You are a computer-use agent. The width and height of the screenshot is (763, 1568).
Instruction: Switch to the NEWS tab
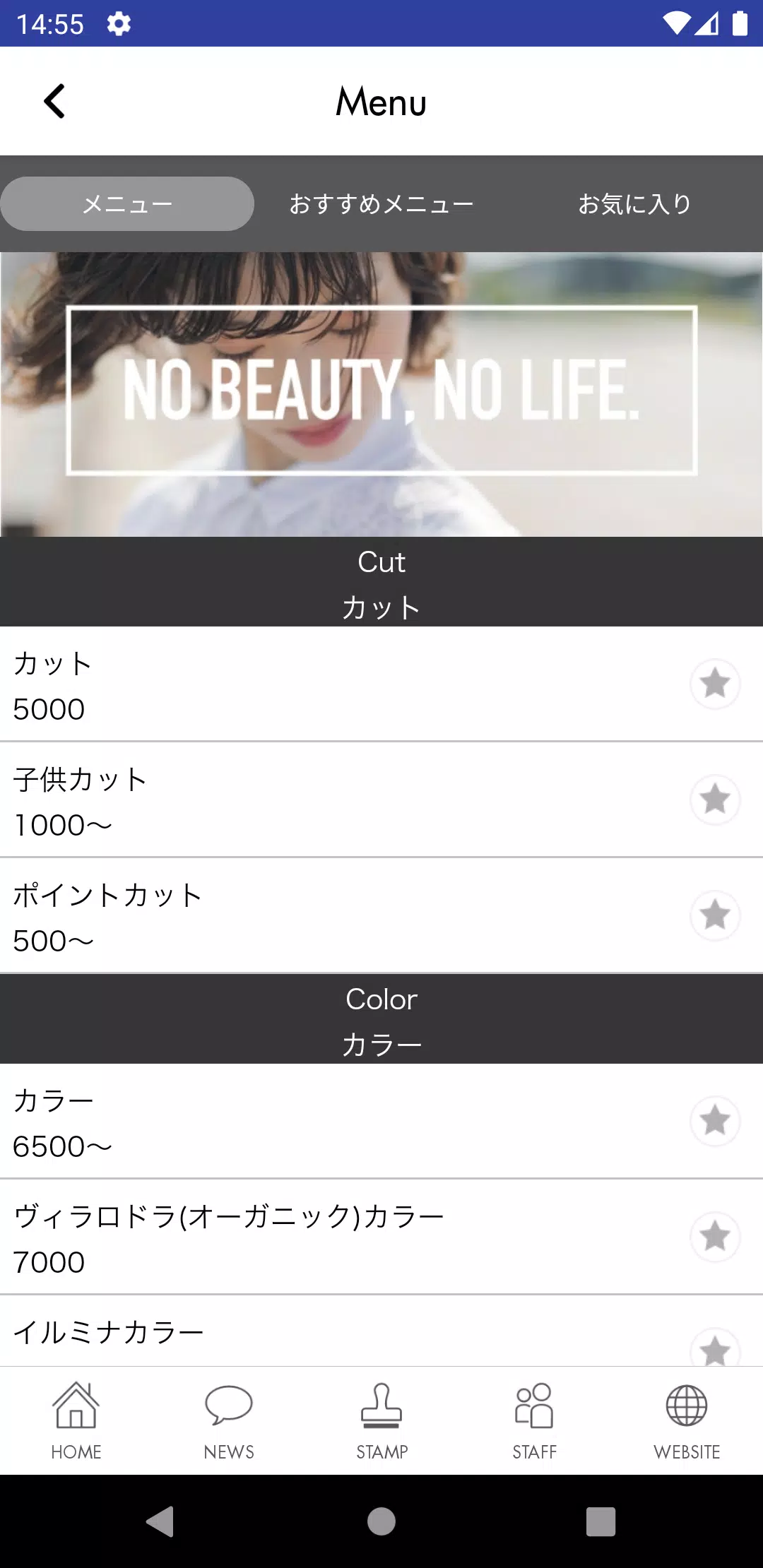(229, 1421)
